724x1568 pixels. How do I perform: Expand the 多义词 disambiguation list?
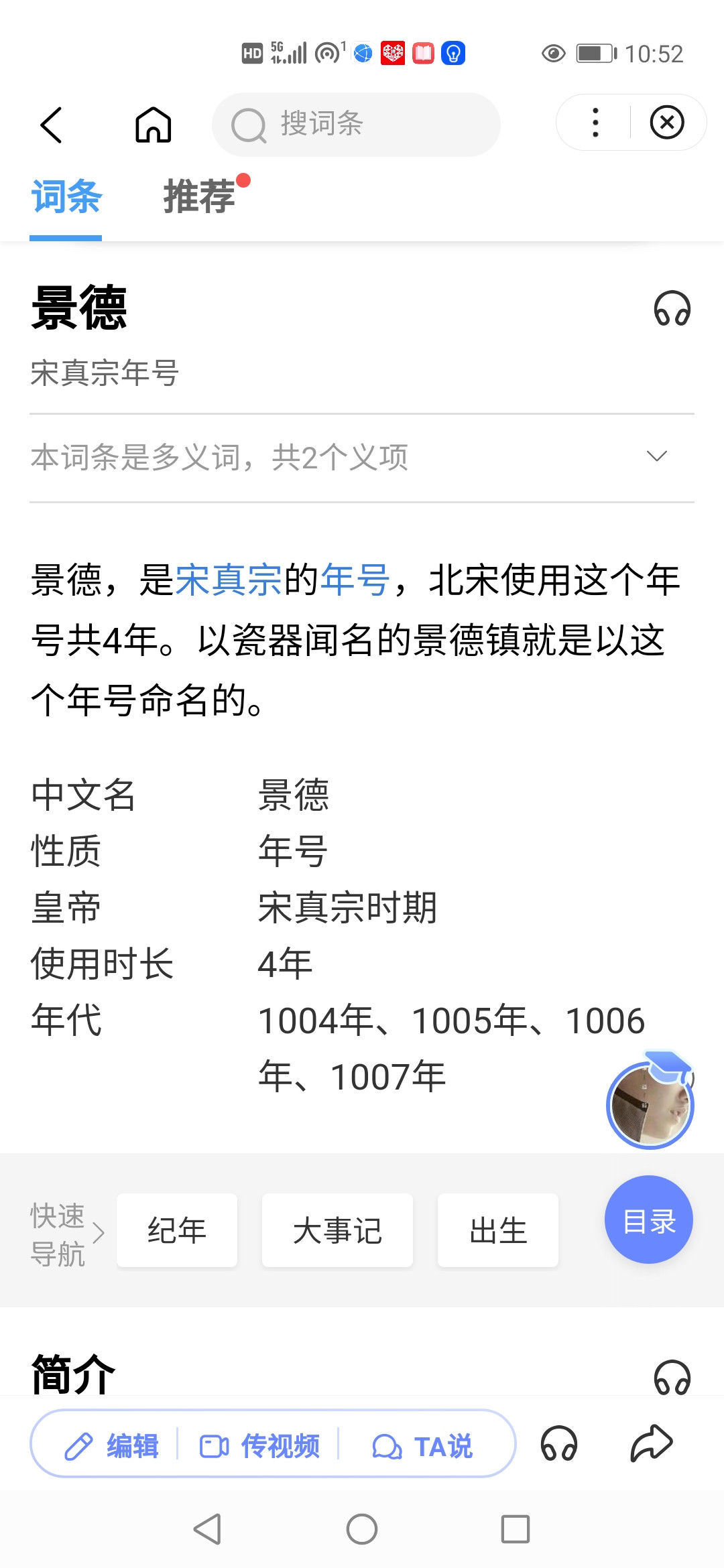click(x=656, y=457)
